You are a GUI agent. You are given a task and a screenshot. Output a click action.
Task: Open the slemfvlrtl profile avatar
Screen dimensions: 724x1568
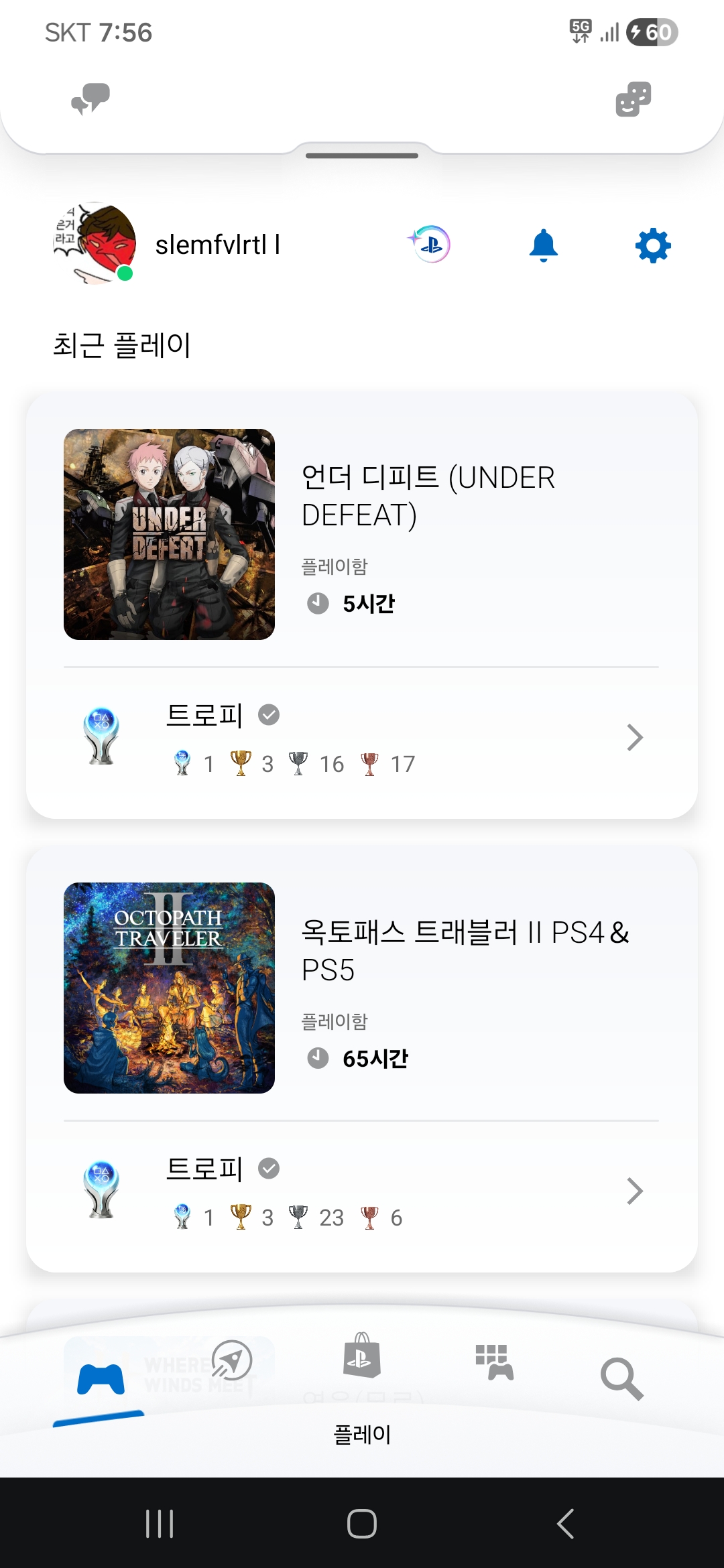[x=95, y=244]
